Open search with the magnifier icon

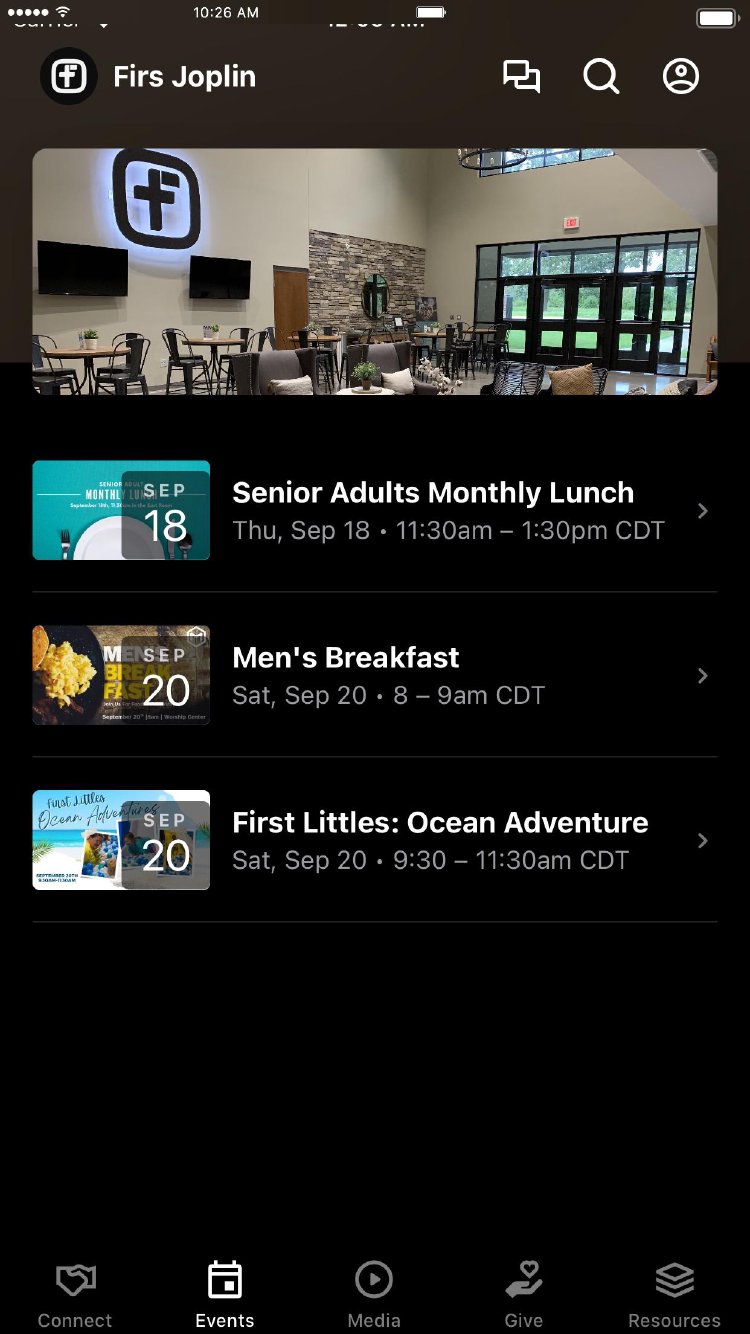[x=601, y=77]
